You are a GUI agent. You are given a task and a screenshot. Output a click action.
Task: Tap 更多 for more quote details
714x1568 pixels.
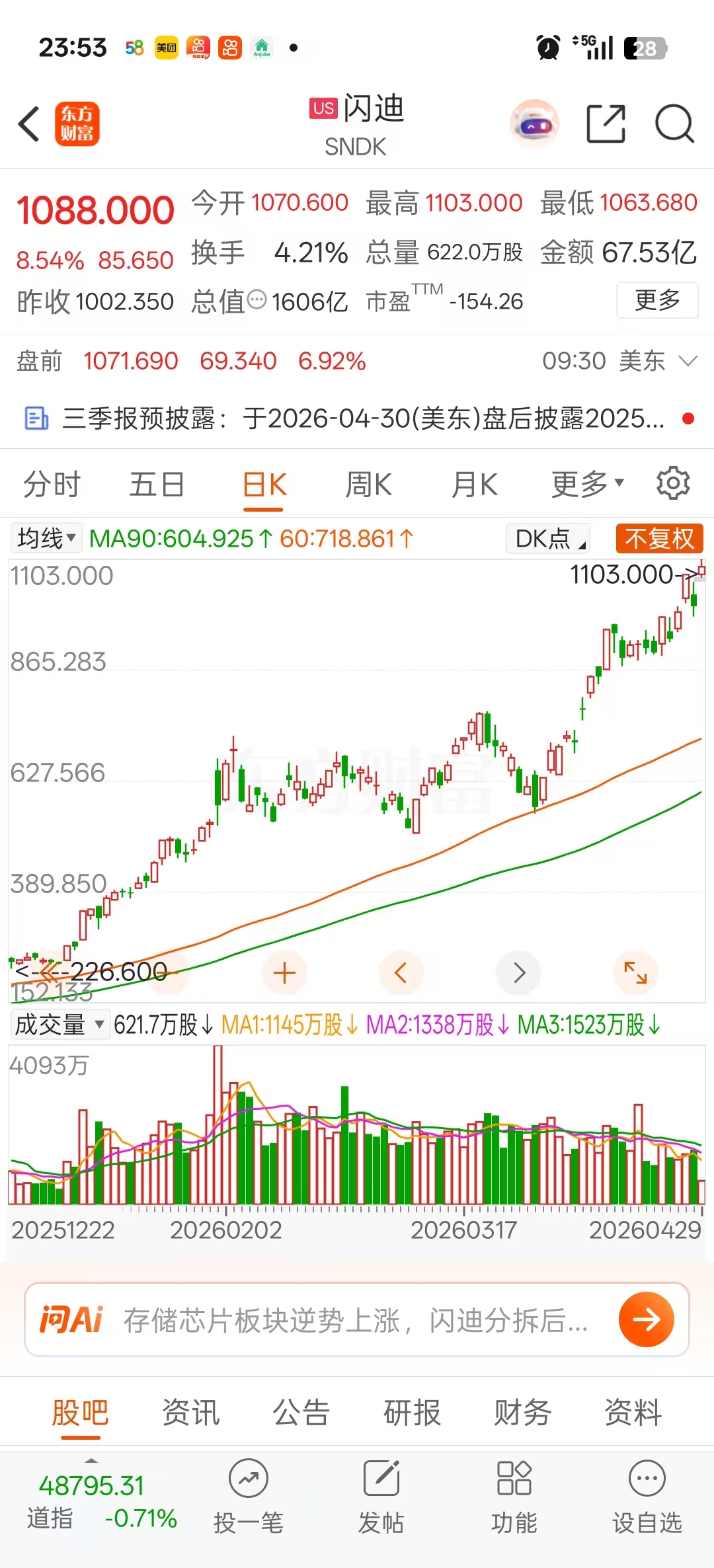[x=657, y=300]
